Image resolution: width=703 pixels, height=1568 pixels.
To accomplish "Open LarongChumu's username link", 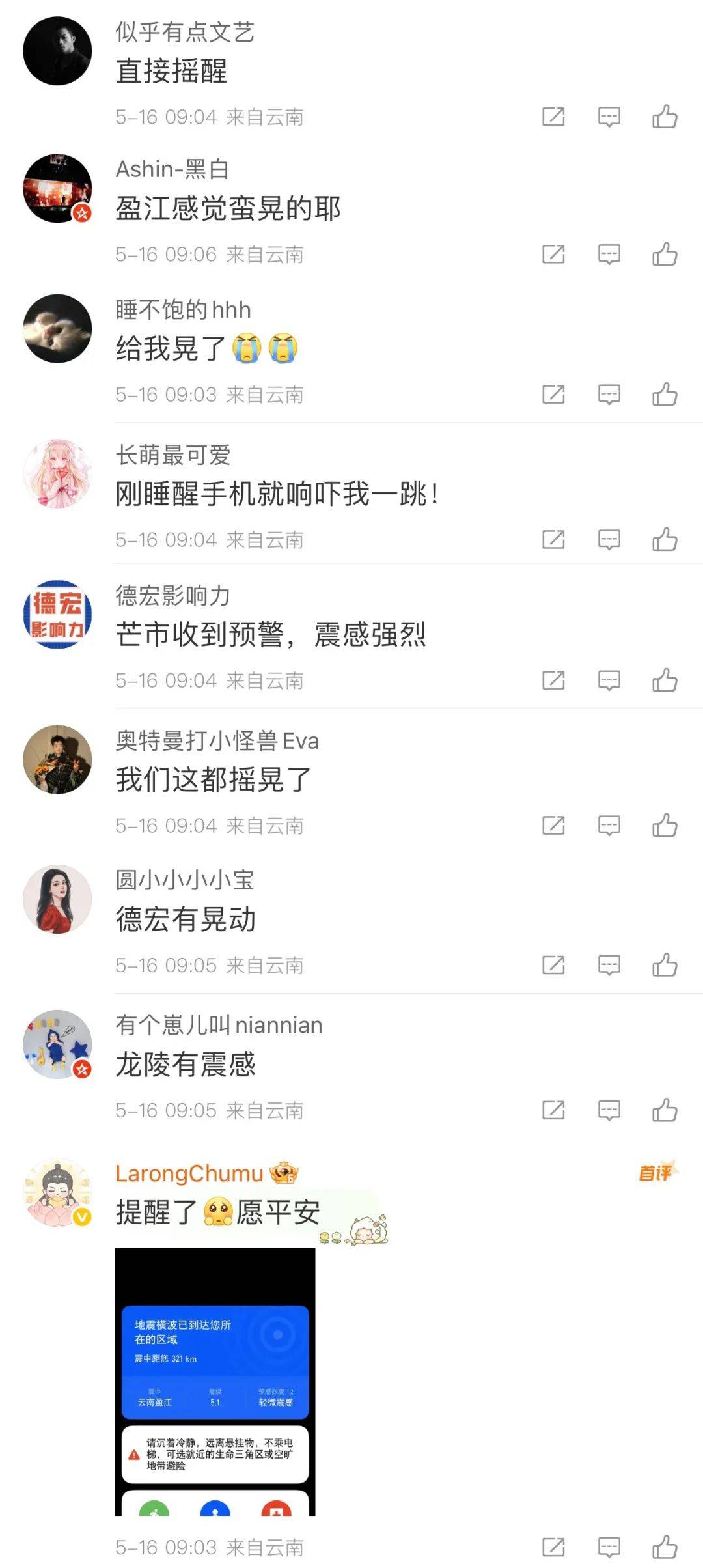I will click(189, 1173).
